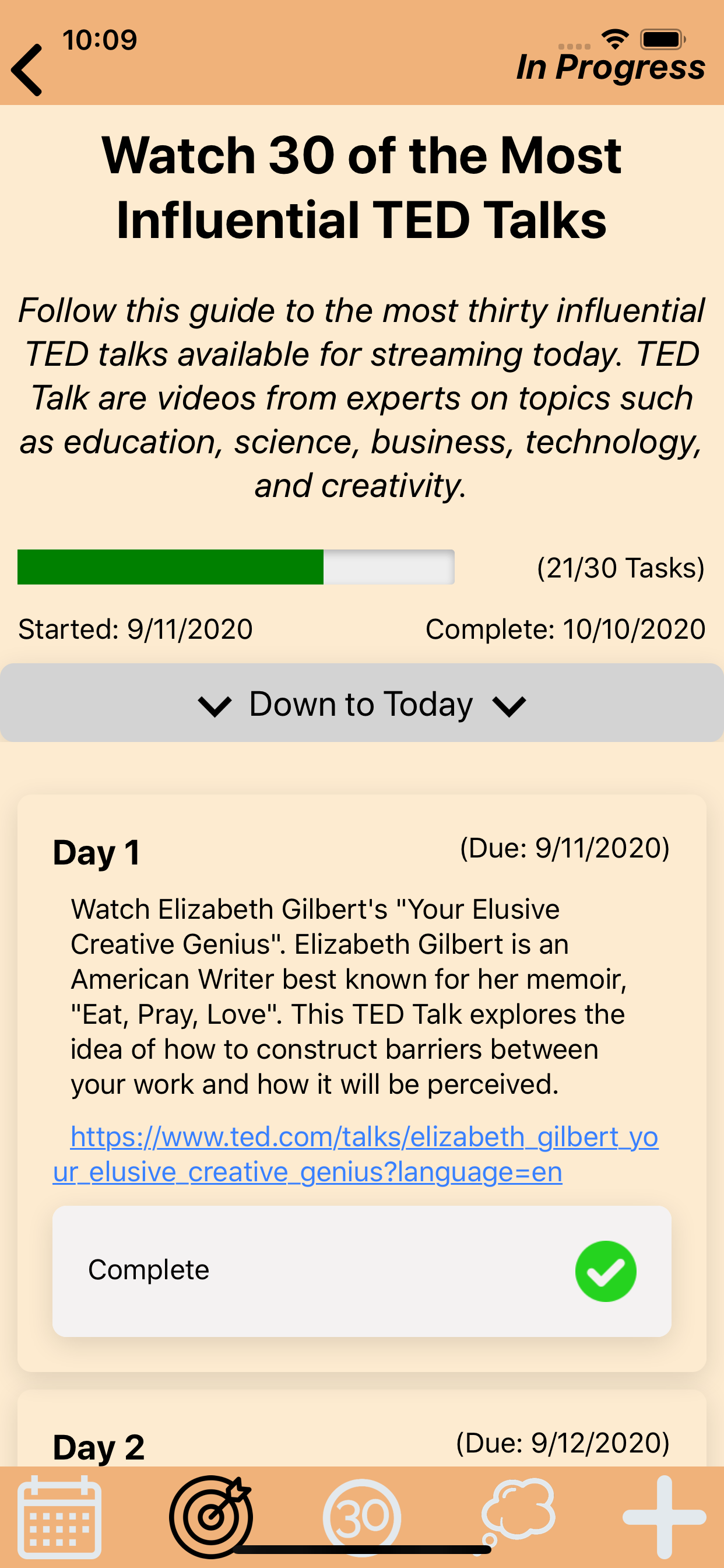Switch to the goals target tab

[210, 1515]
